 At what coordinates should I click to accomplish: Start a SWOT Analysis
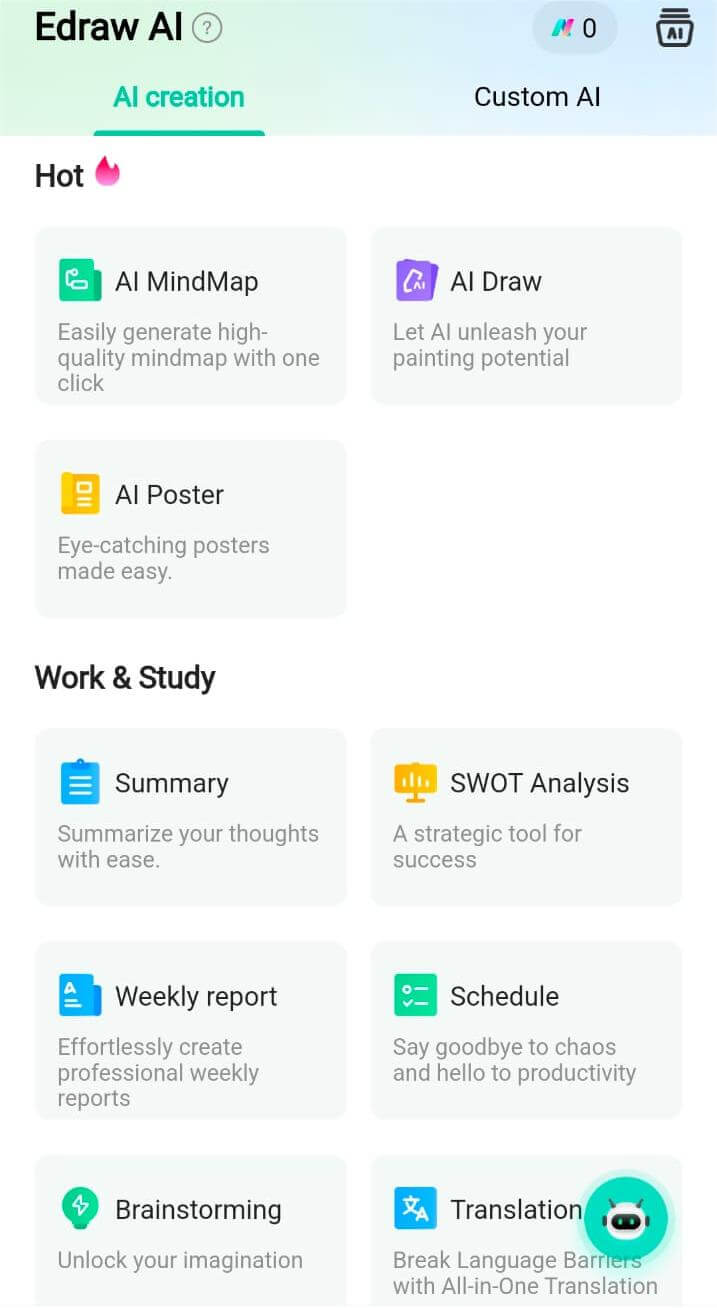[526, 816]
